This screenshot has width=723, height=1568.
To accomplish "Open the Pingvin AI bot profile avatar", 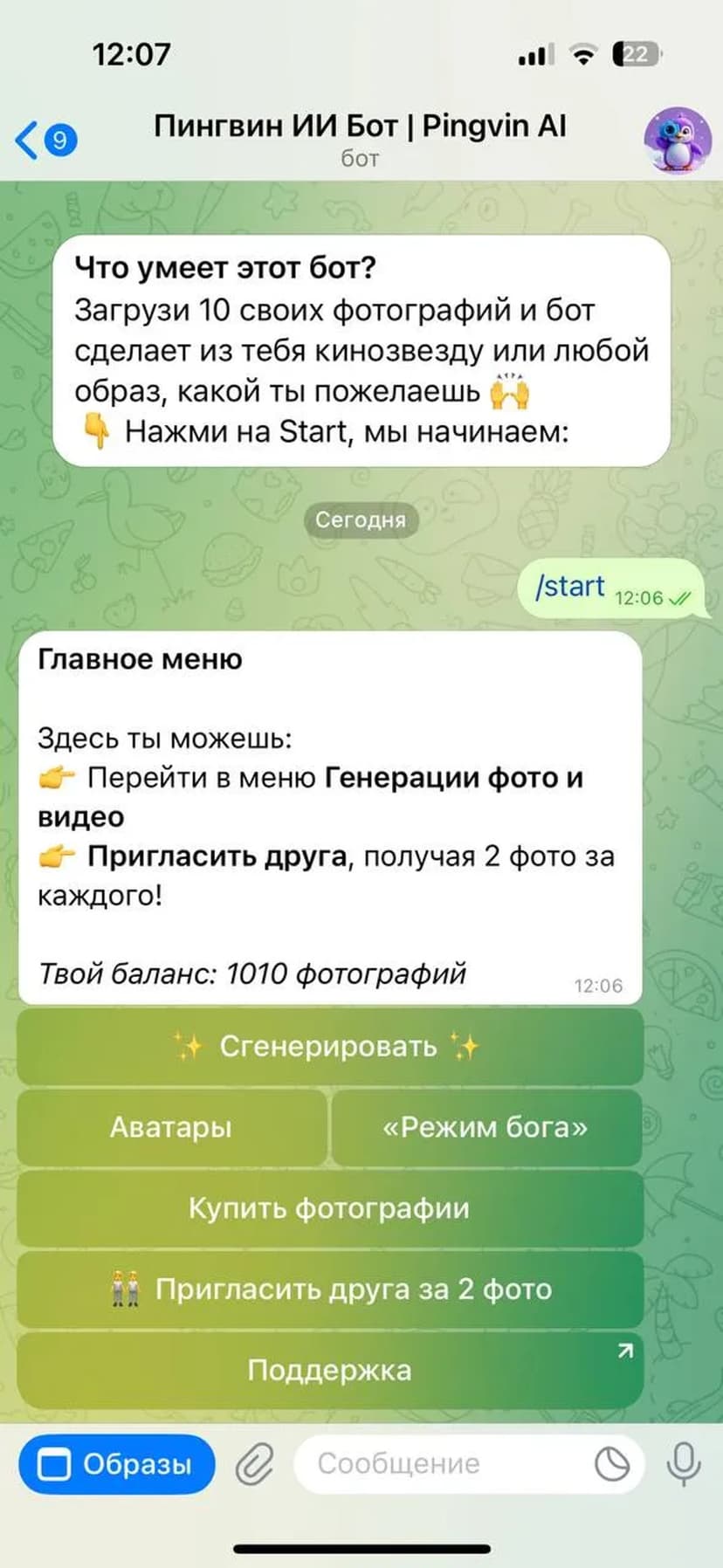I will pyautogui.click(x=677, y=140).
